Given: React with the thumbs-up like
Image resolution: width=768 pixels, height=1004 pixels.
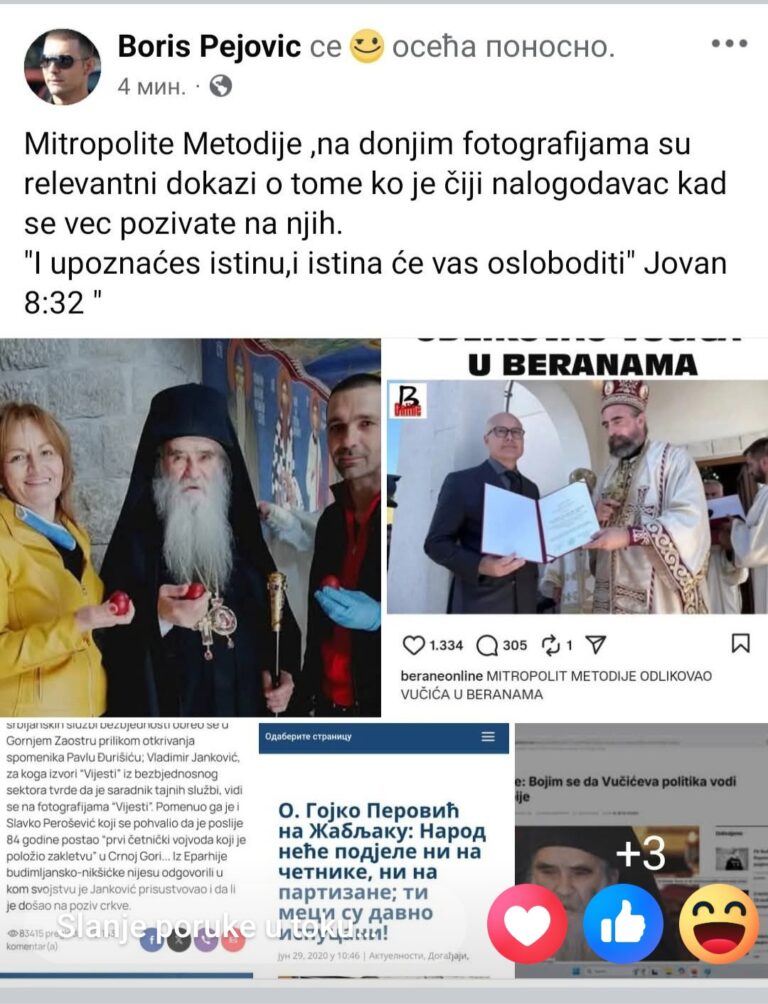Looking at the screenshot, I should coord(623,923).
